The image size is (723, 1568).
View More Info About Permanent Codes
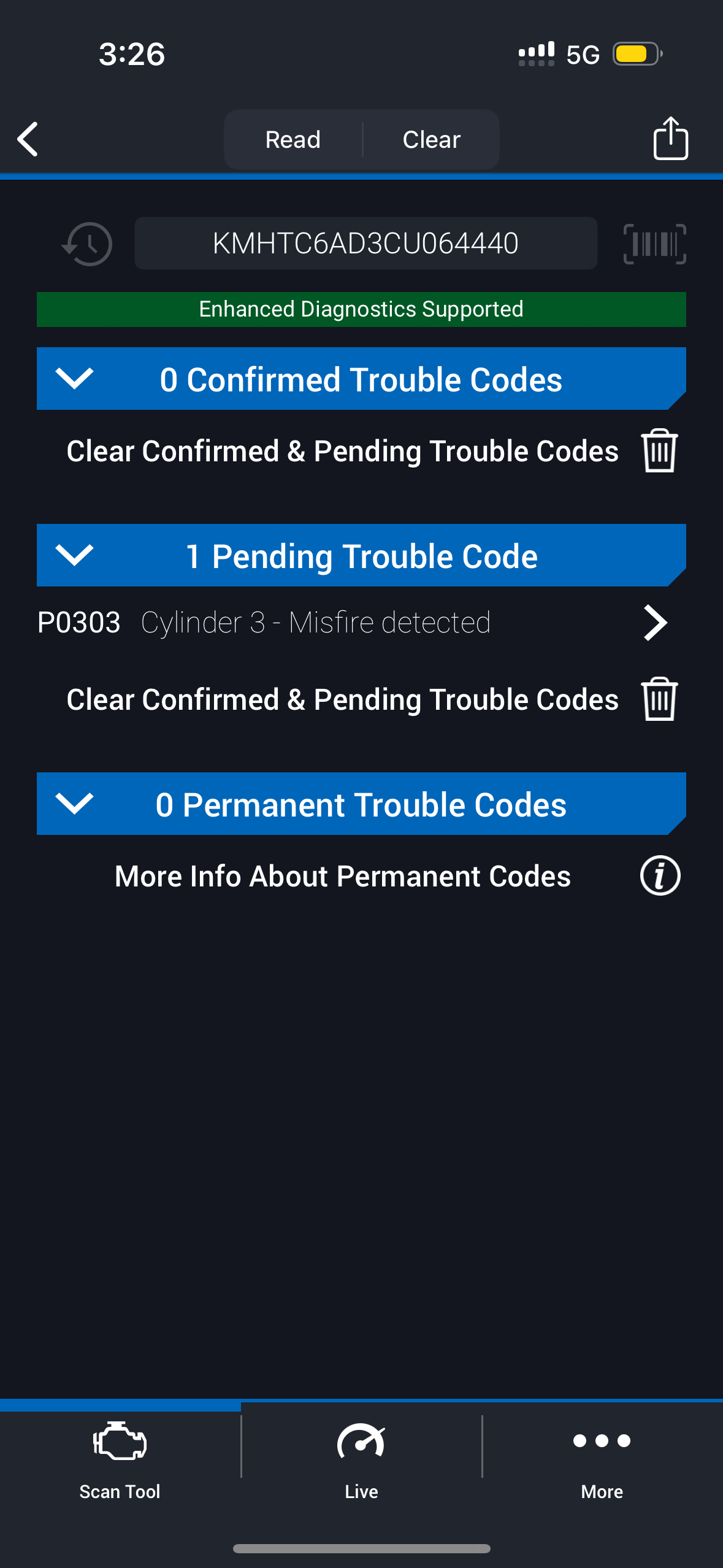(x=660, y=876)
